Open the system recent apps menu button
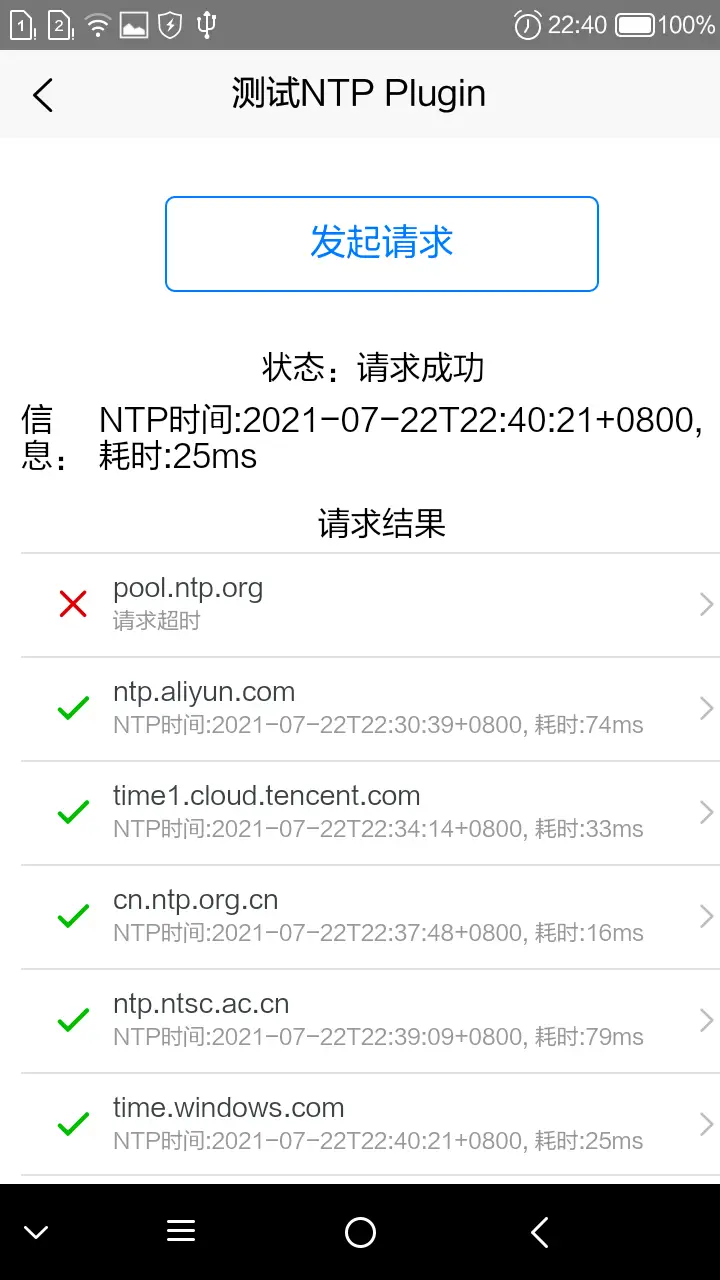 click(181, 1232)
